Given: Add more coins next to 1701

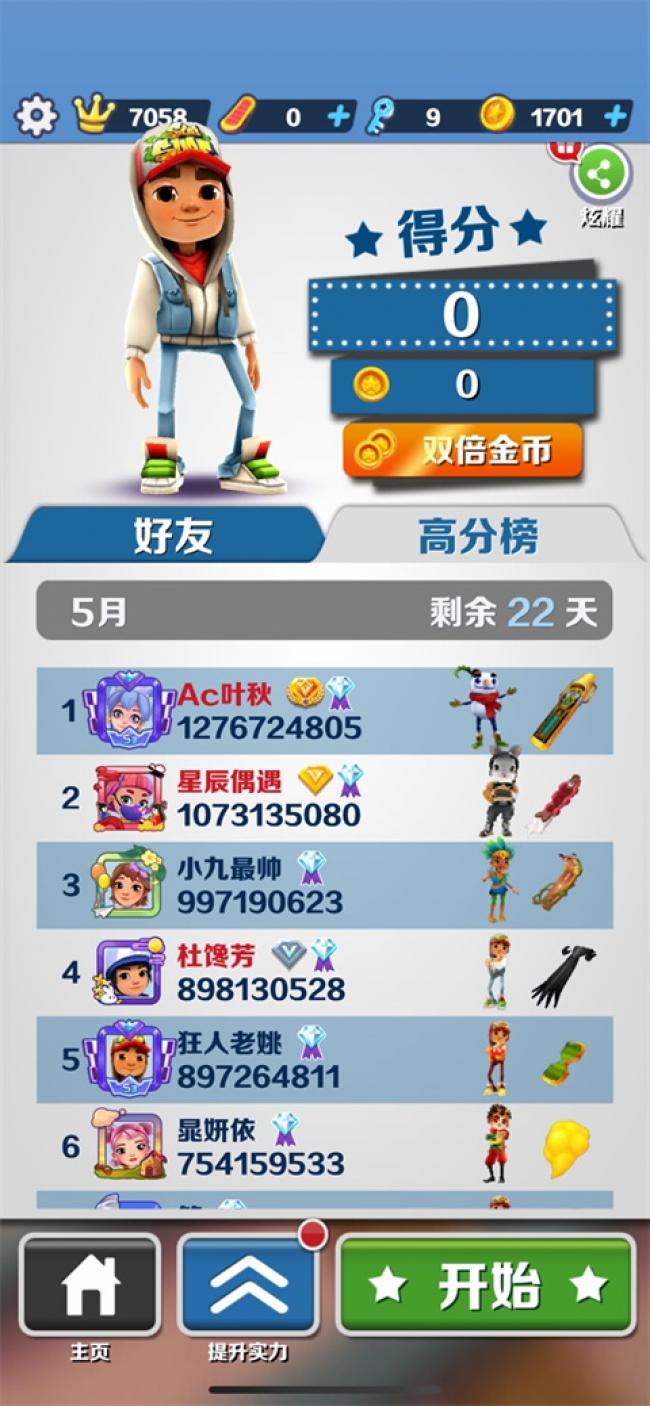Looking at the screenshot, I should tap(617, 117).
